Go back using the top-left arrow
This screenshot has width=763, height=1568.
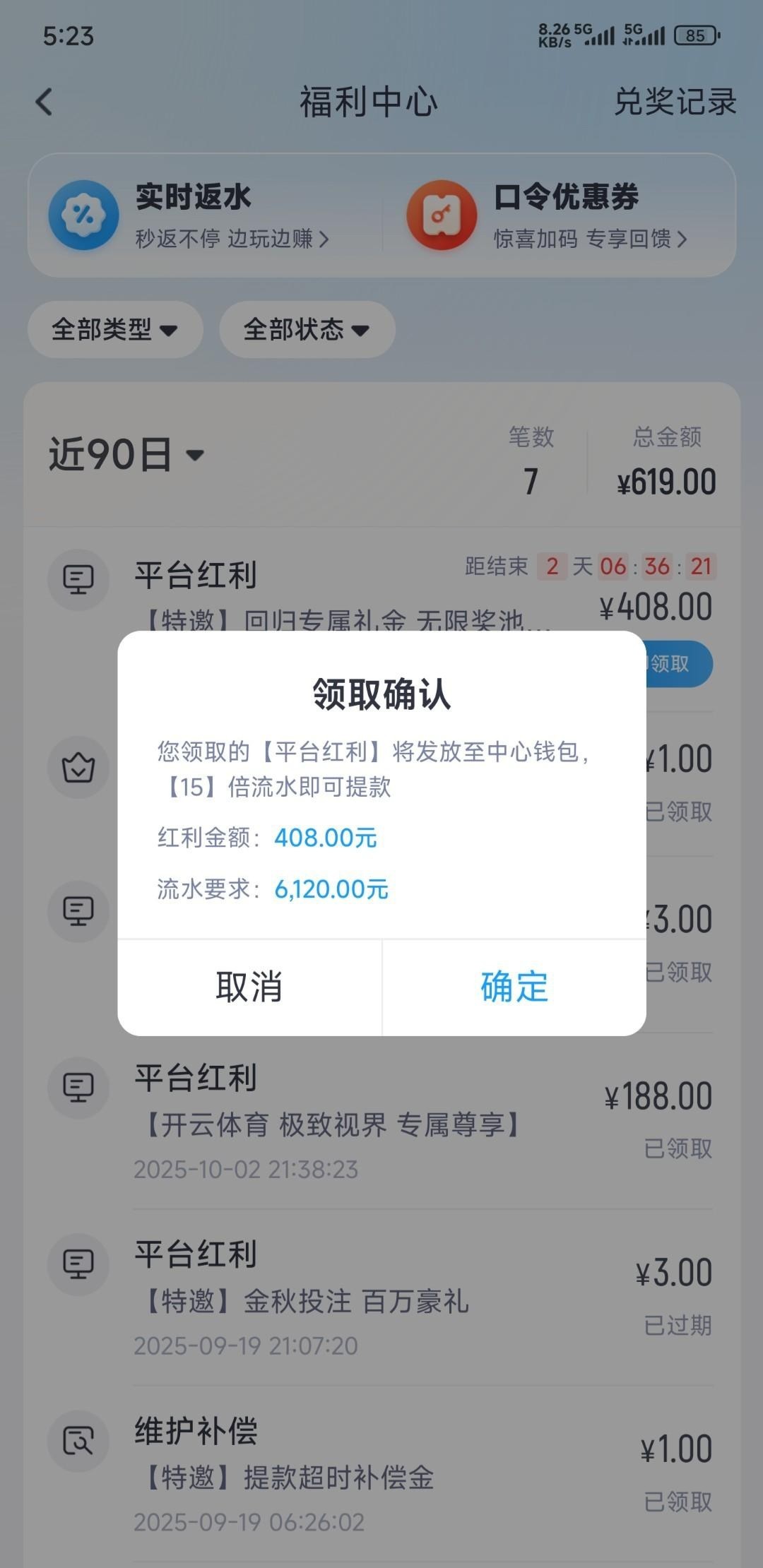44,102
